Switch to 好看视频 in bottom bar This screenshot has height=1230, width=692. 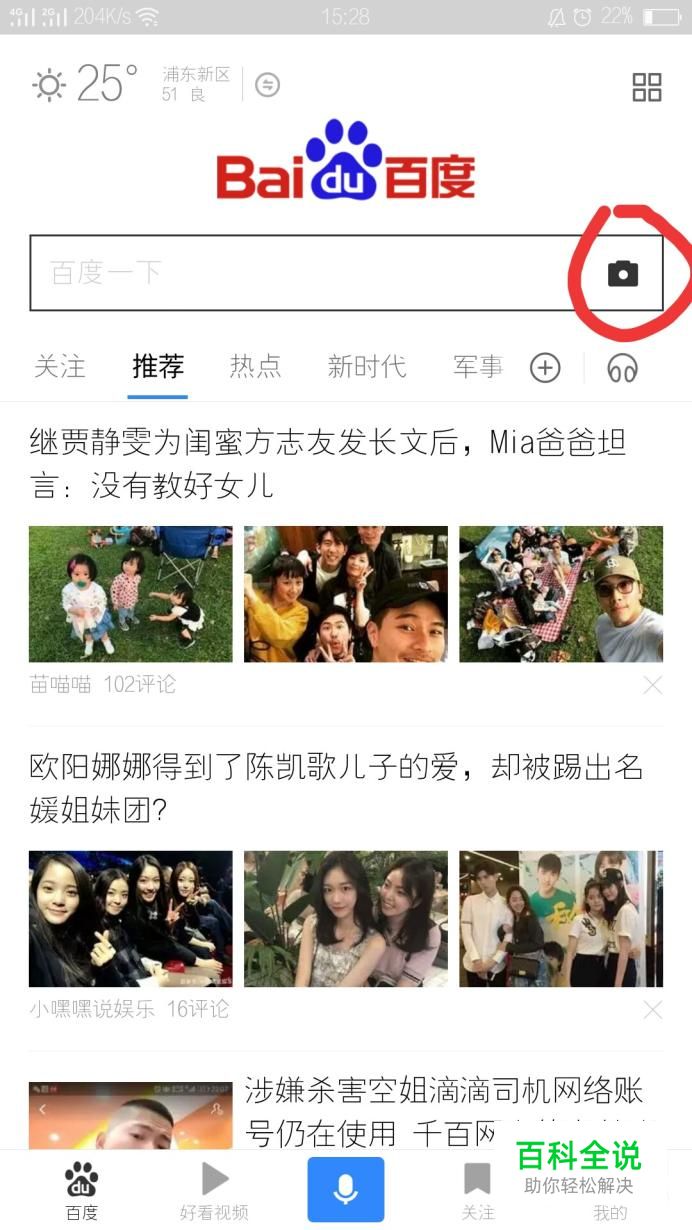214,1192
